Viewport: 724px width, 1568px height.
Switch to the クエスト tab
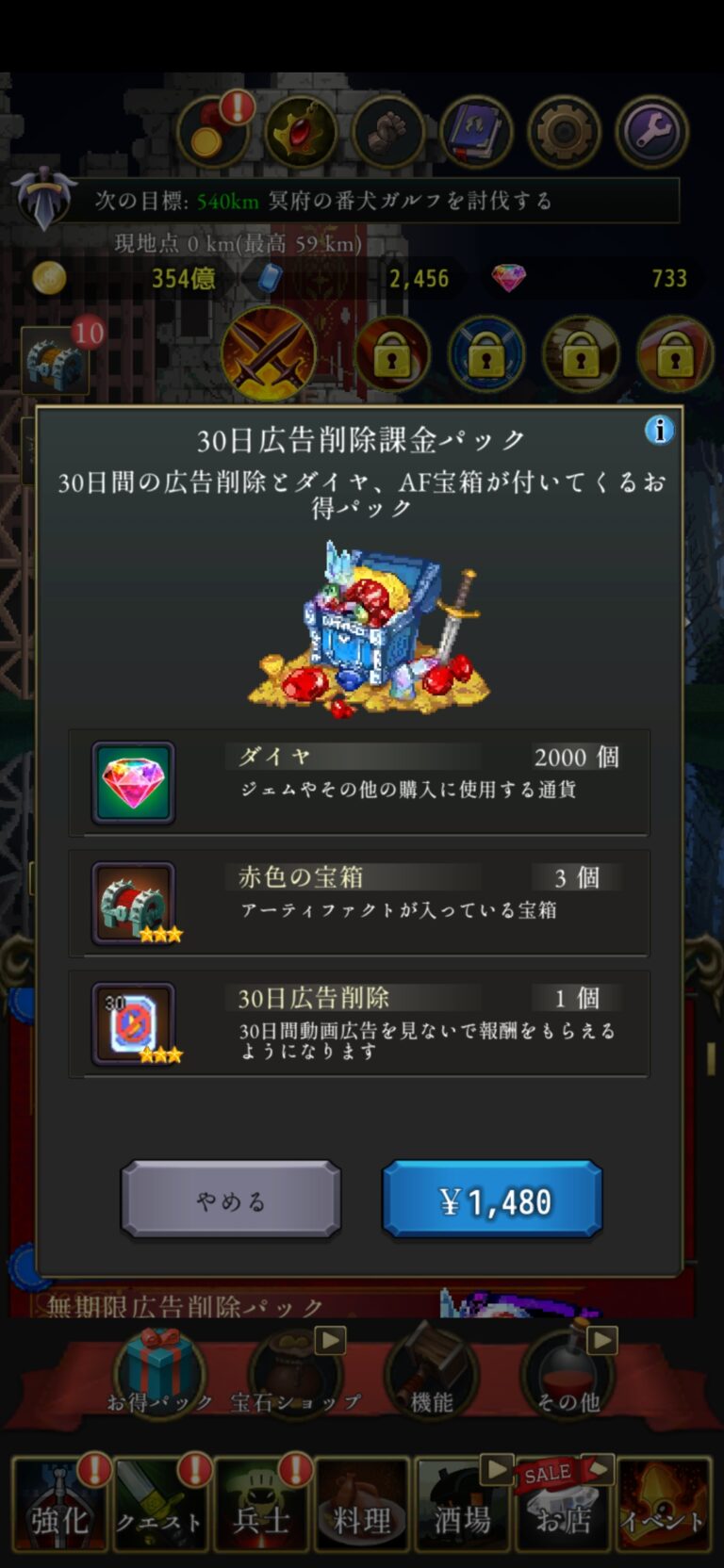coord(159,1504)
